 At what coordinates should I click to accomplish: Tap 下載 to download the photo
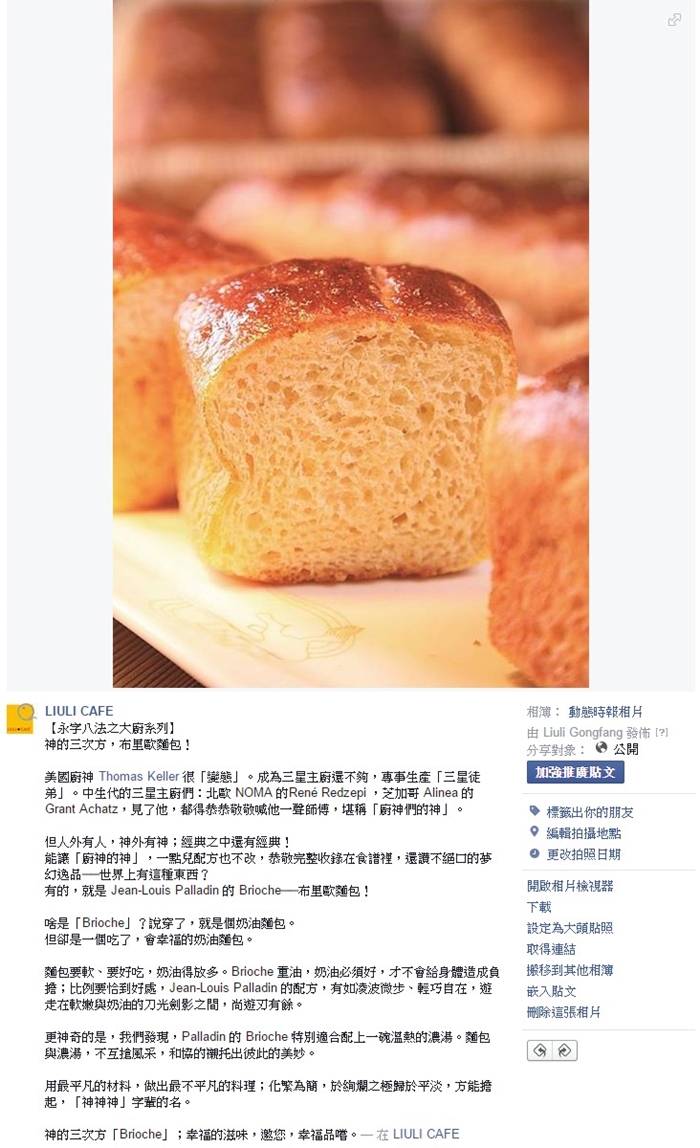click(539, 907)
